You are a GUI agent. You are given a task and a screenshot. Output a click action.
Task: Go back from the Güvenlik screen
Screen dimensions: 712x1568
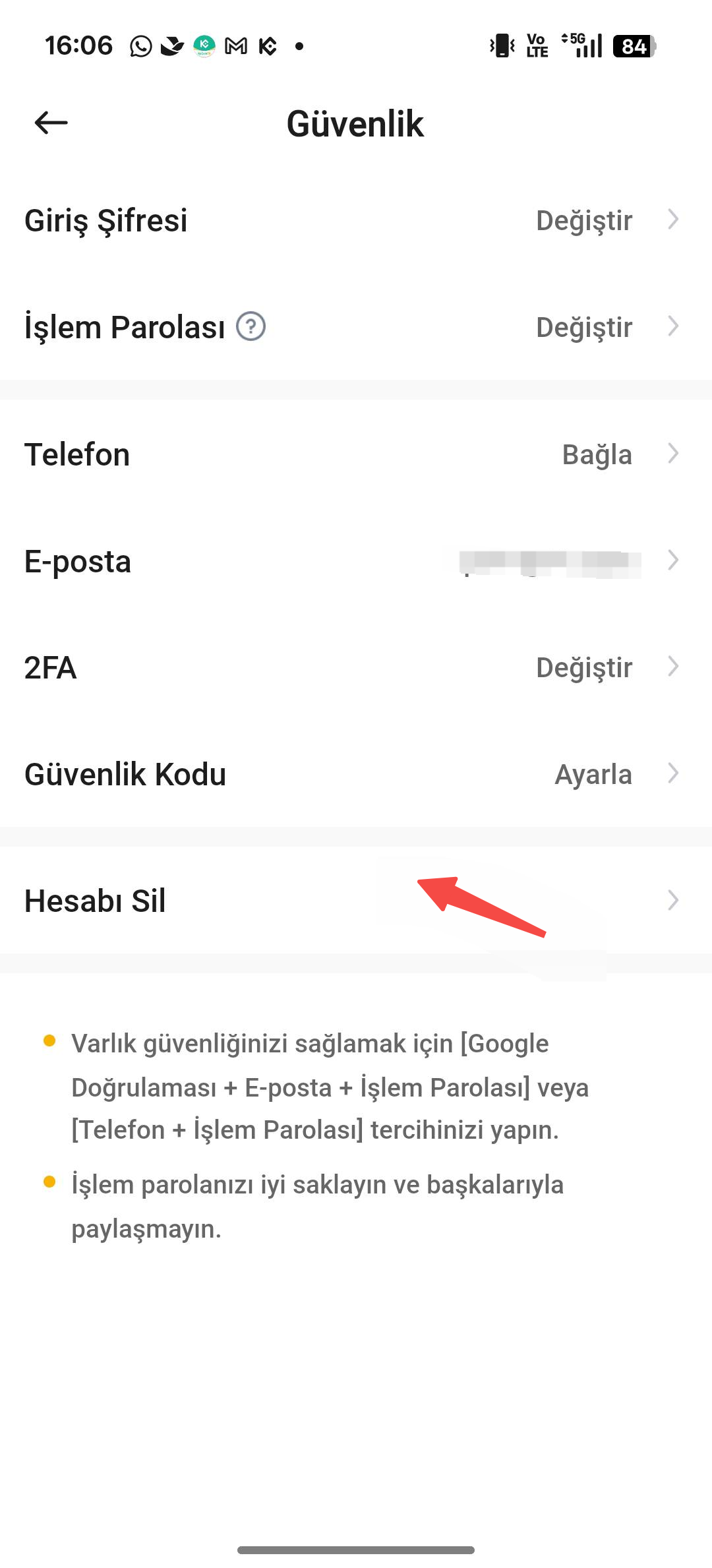[x=51, y=123]
